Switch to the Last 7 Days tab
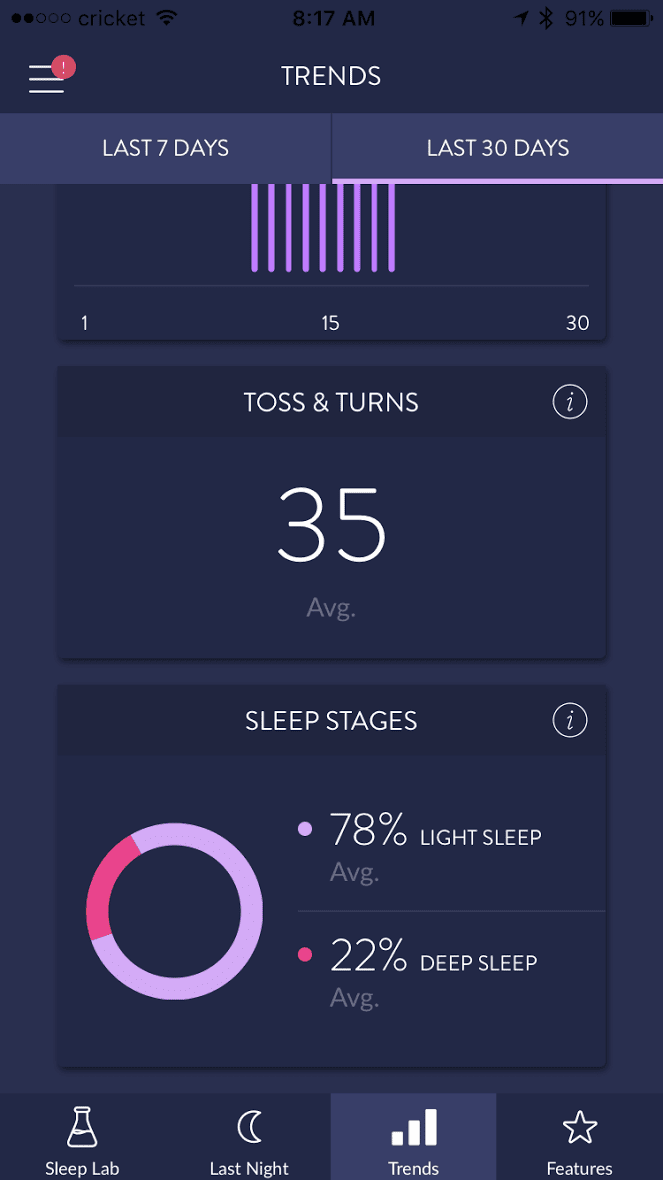Image resolution: width=663 pixels, height=1180 pixels. click(166, 148)
